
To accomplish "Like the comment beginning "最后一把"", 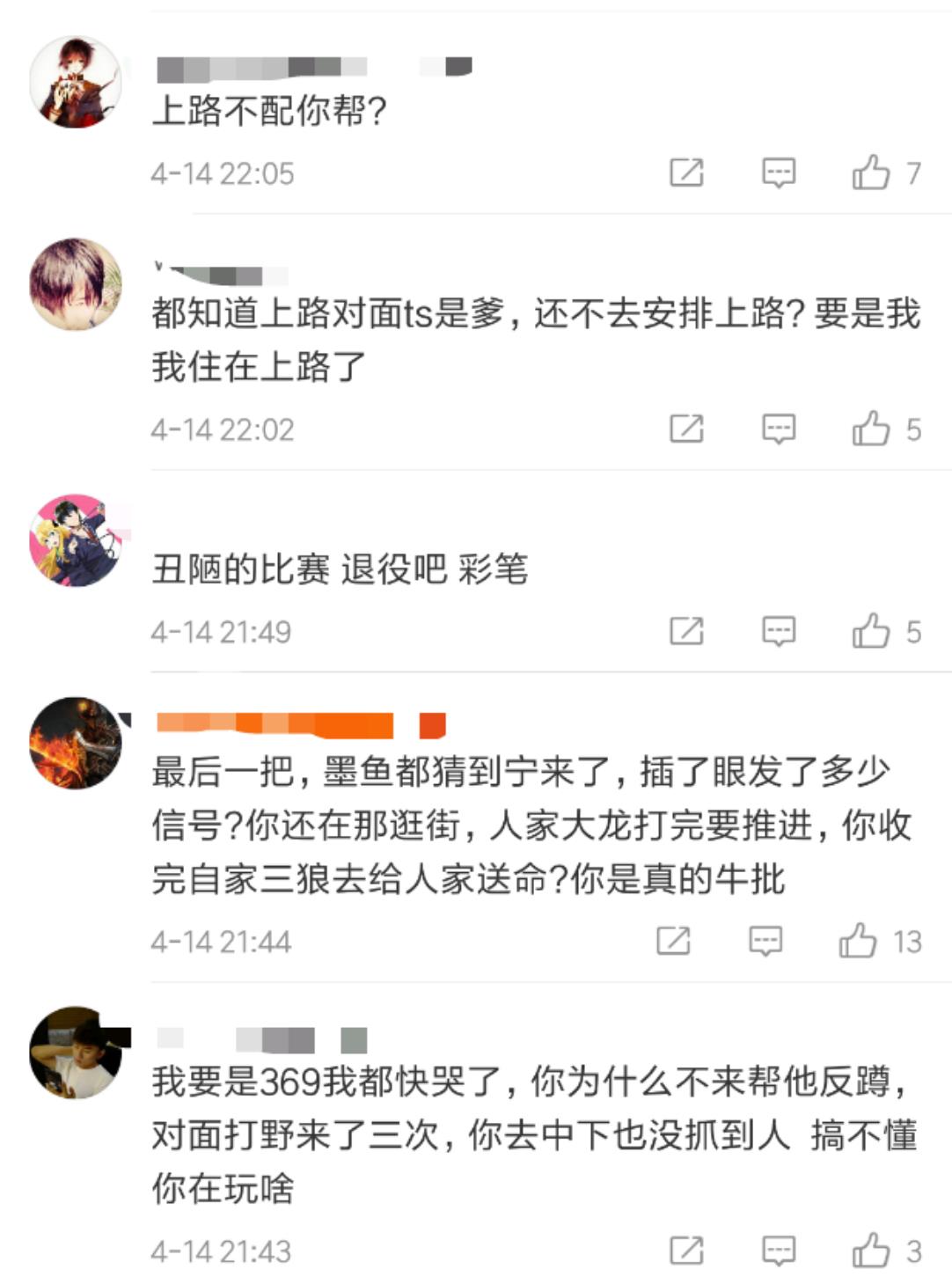I will tap(857, 941).
